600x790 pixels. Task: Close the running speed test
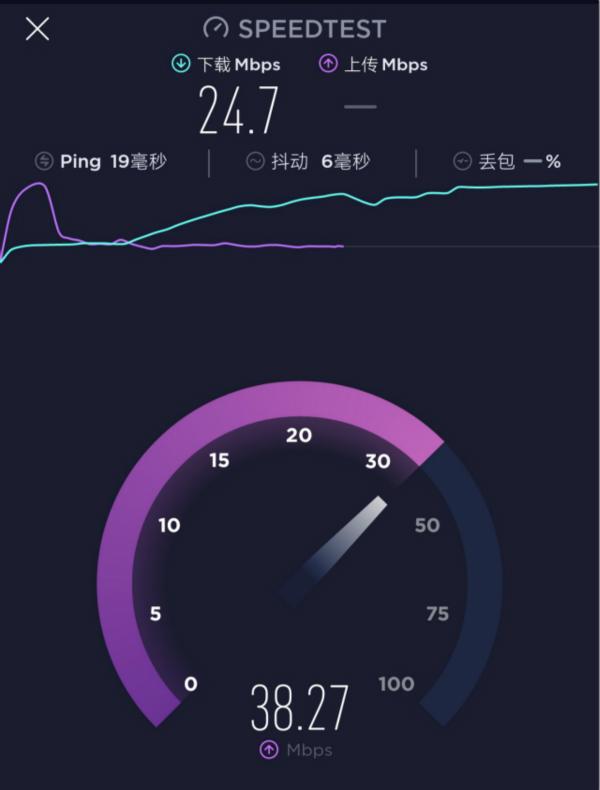tap(37, 29)
